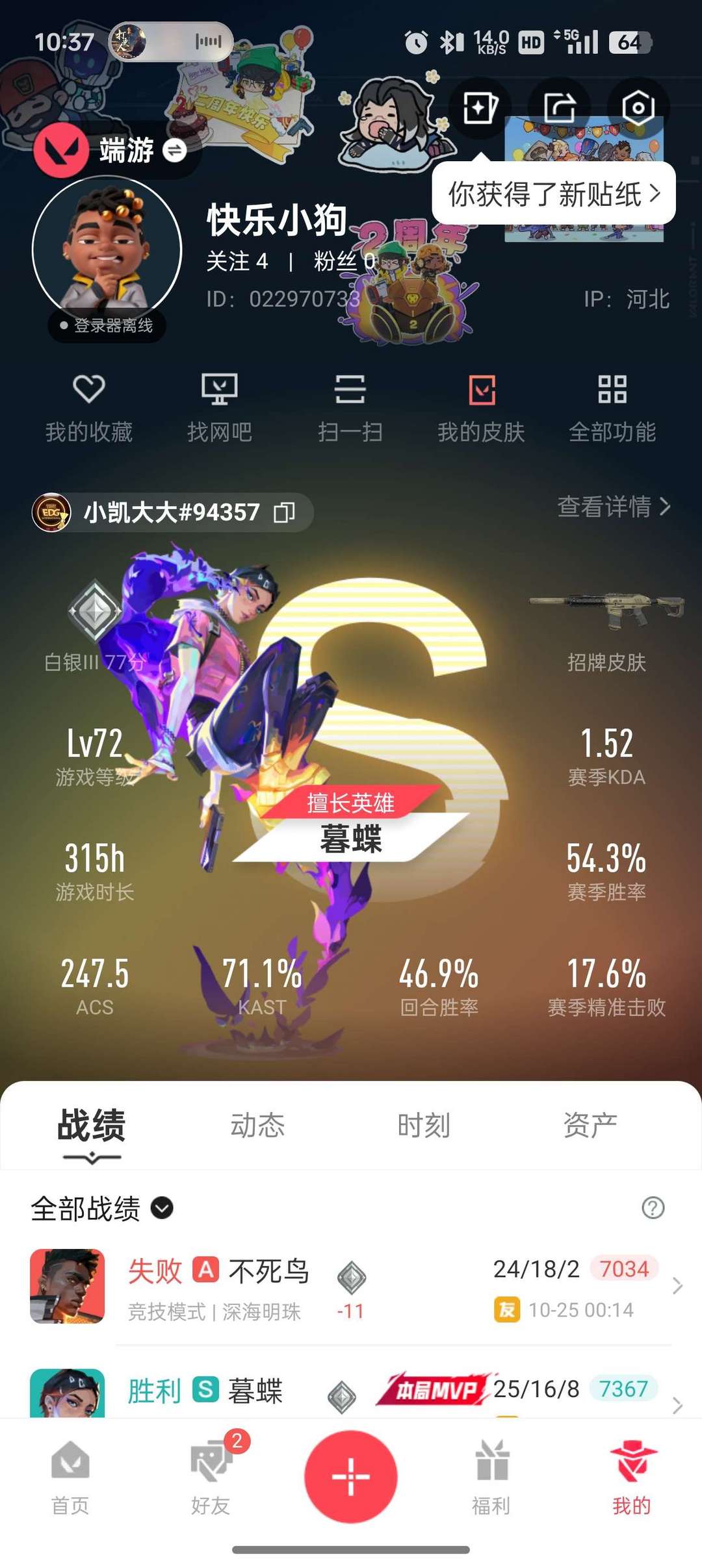
Task: Open the sticker editor icon
Action: click(480, 107)
